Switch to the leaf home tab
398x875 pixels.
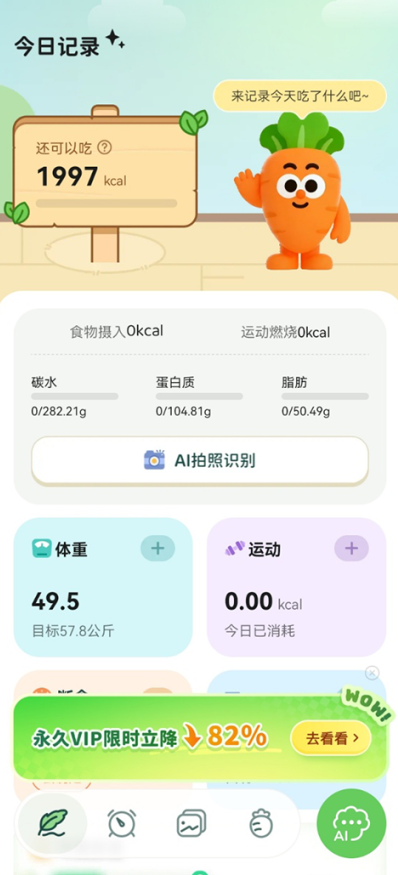(52, 824)
